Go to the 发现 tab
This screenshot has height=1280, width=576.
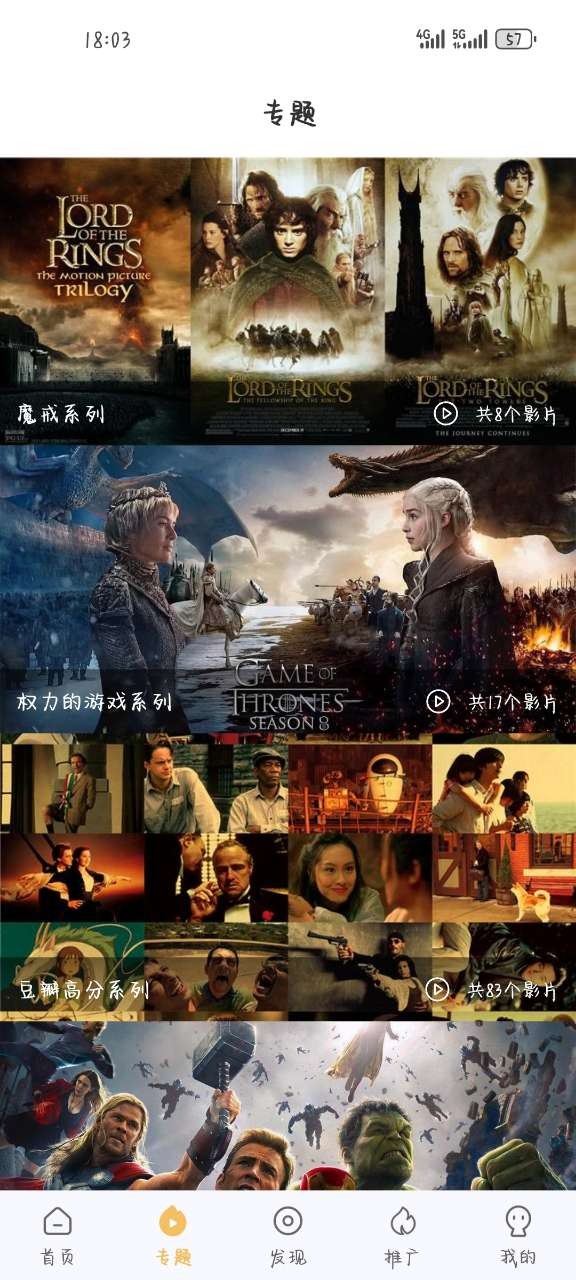pyautogui.click(x=288, y=1236)
